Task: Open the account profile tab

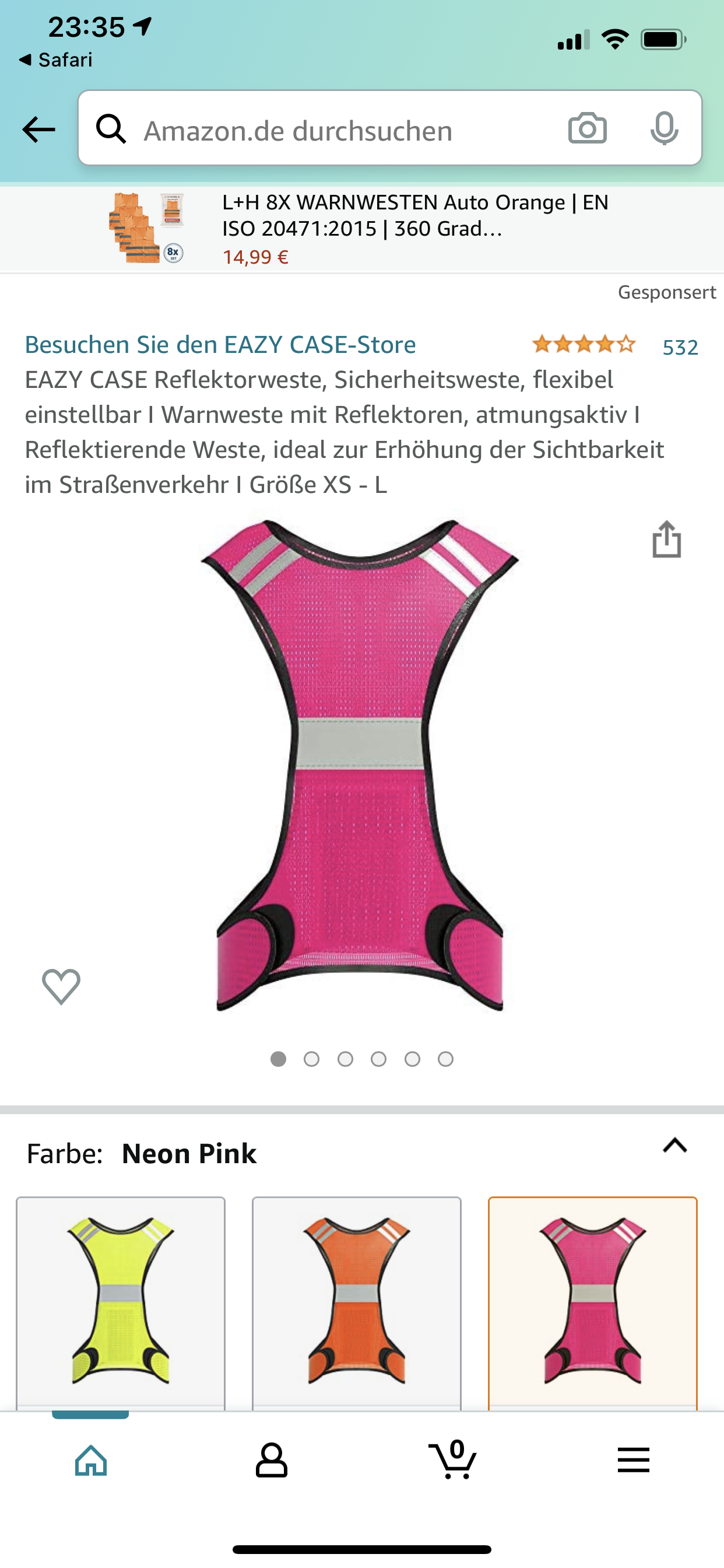Action: [x=271, y=1459]
